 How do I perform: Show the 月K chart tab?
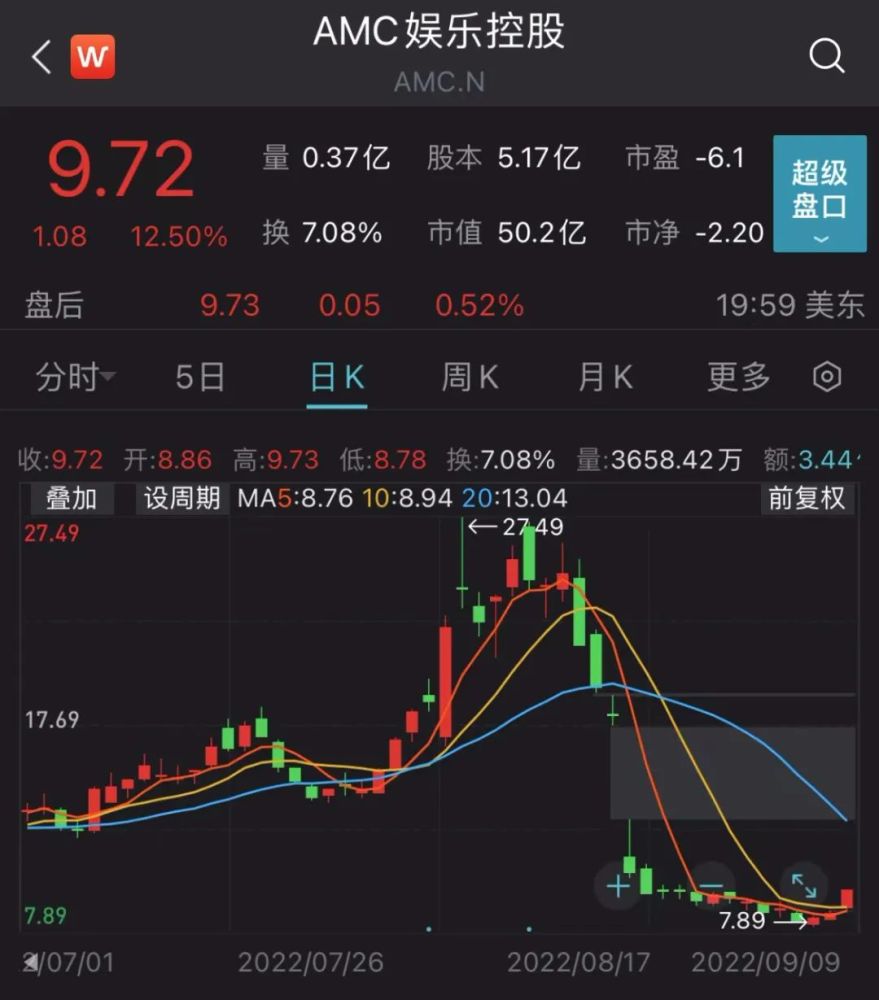tap(605, 378)
